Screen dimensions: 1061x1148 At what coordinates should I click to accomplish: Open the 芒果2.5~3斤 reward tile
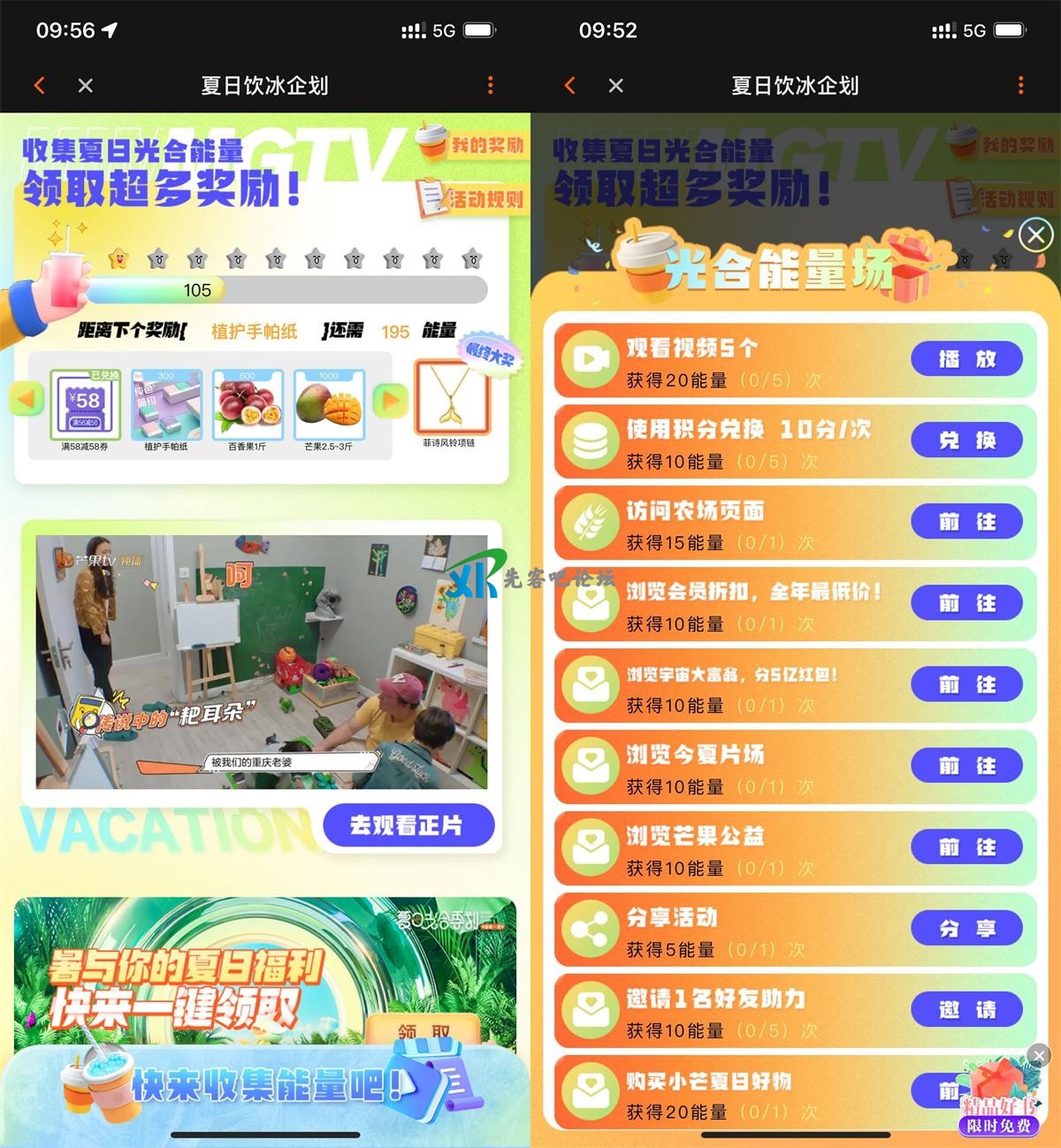pyautogui.click(x=329, y=406)
